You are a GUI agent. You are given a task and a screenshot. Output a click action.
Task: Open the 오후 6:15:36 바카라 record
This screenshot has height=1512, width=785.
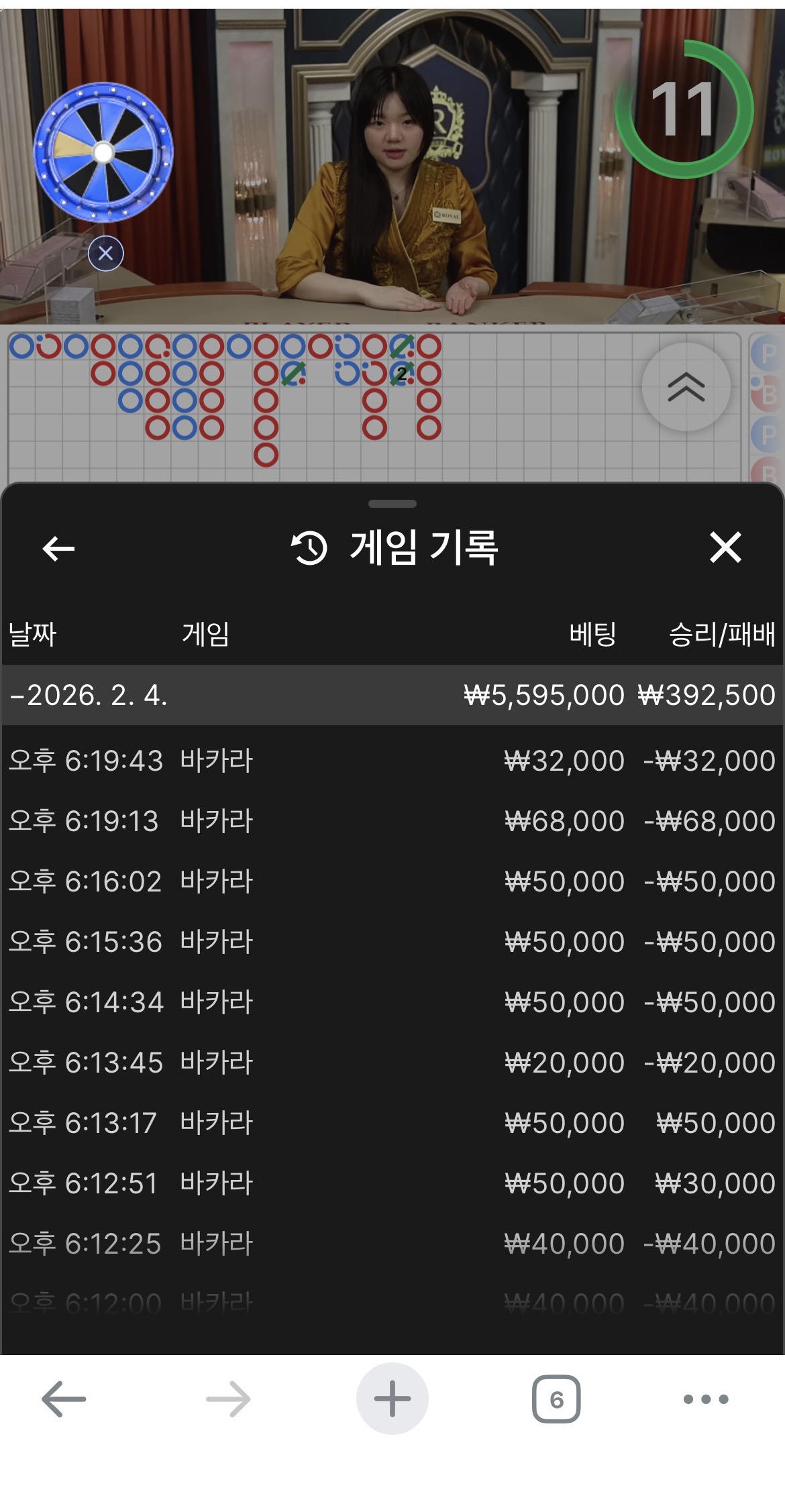(392, 942)
